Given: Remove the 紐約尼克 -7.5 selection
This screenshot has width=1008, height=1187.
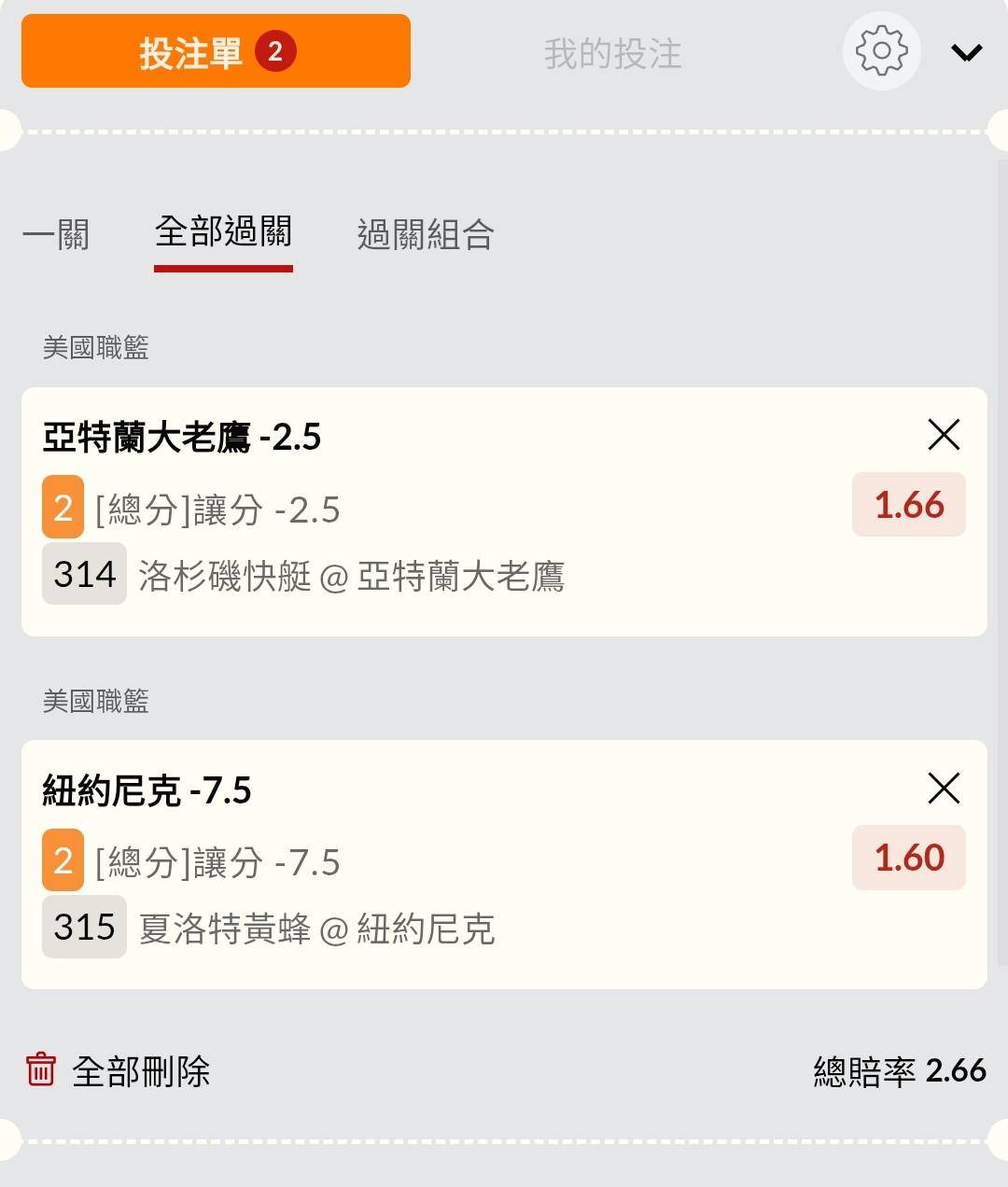Looking at the screenshot, I should [944, 788].
